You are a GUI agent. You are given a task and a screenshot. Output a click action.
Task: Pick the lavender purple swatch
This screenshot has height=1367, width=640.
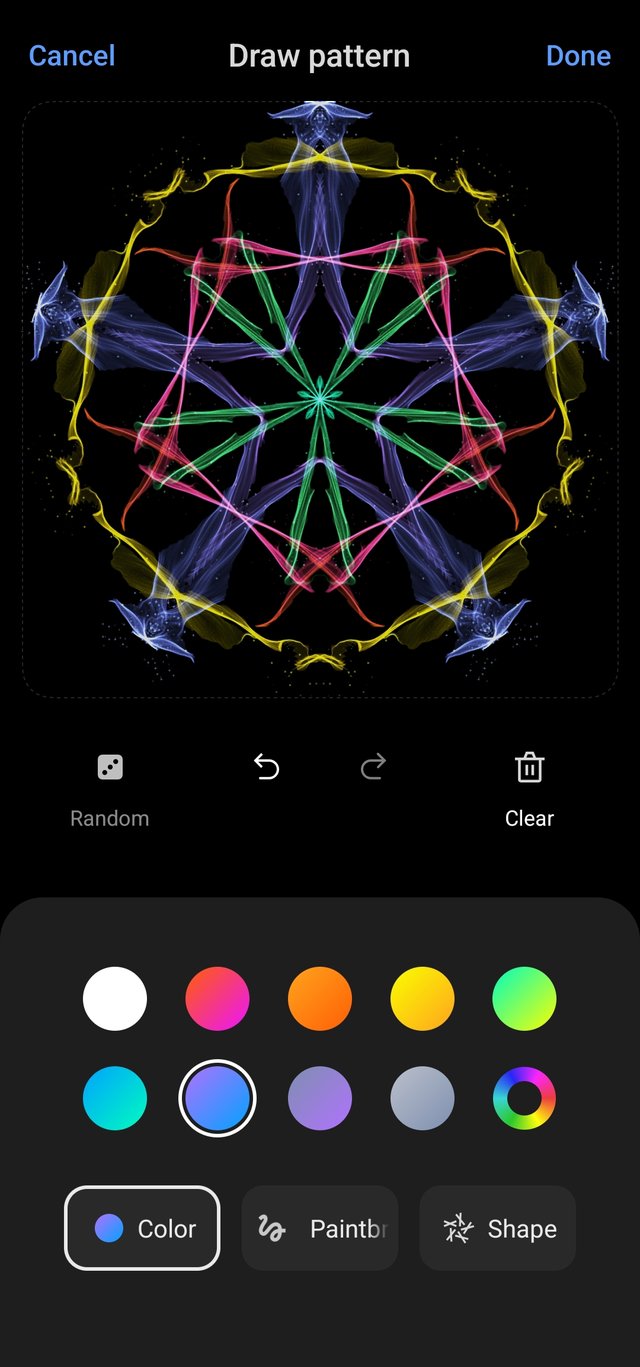tap(320, 1098)
